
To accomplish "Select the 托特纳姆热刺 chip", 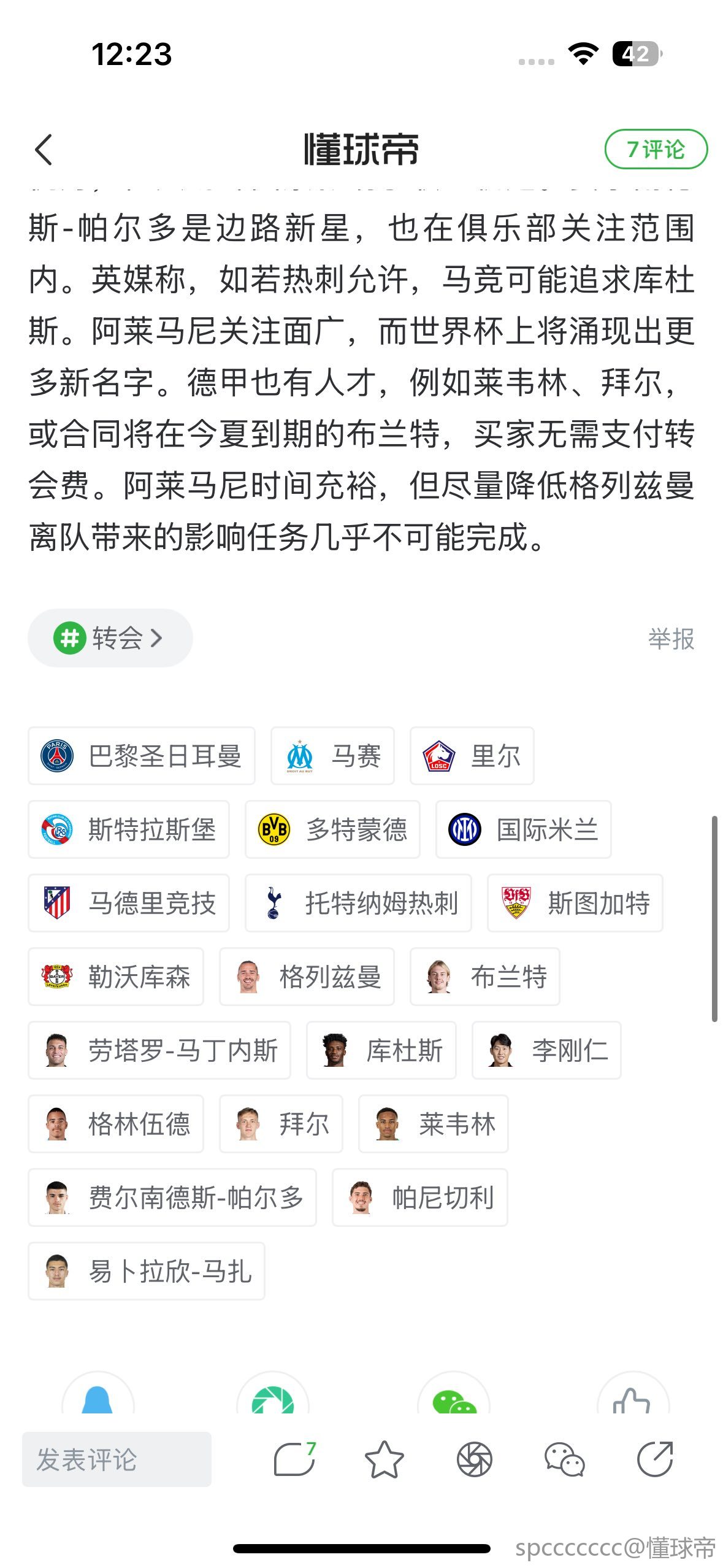I will (x=358, y=903).
